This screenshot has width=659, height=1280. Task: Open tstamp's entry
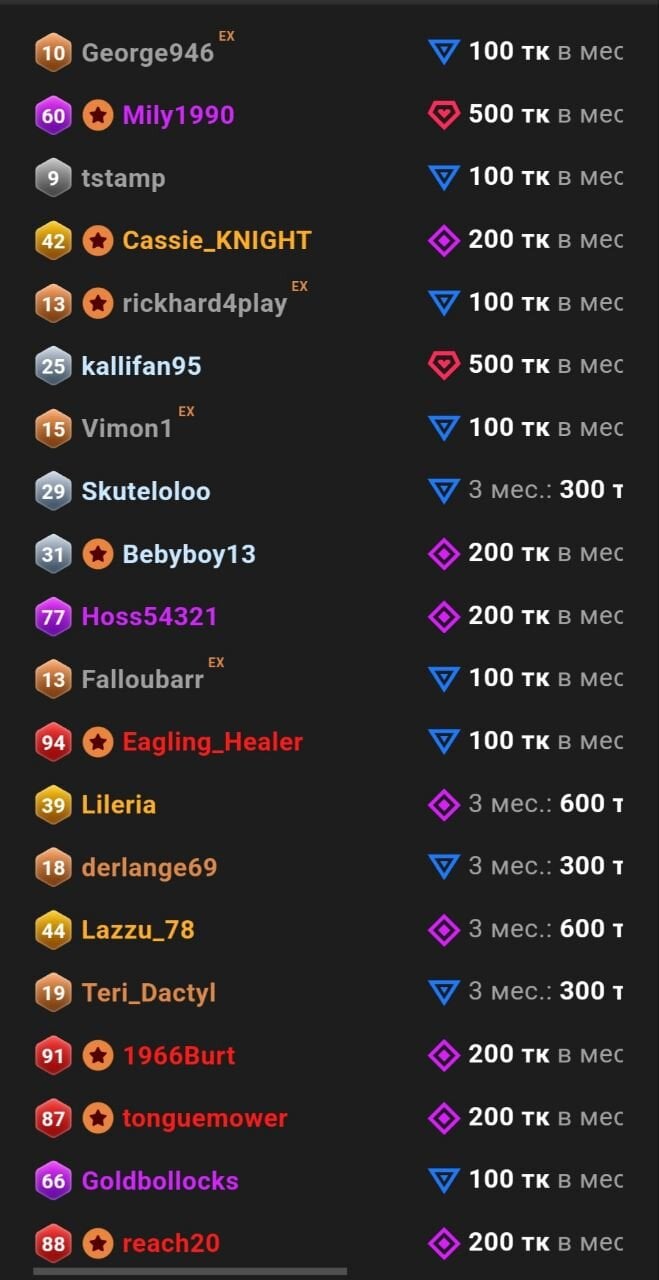[x=123, y=179]
